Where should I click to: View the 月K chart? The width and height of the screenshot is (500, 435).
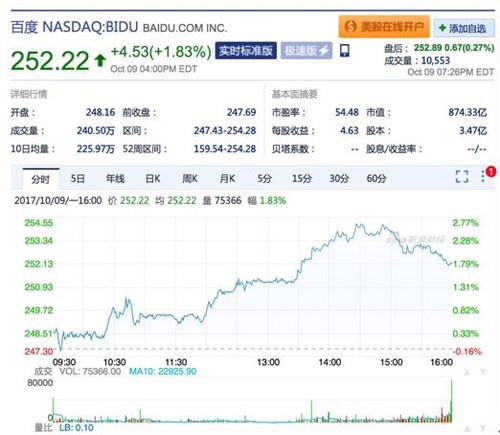[227, 179]
